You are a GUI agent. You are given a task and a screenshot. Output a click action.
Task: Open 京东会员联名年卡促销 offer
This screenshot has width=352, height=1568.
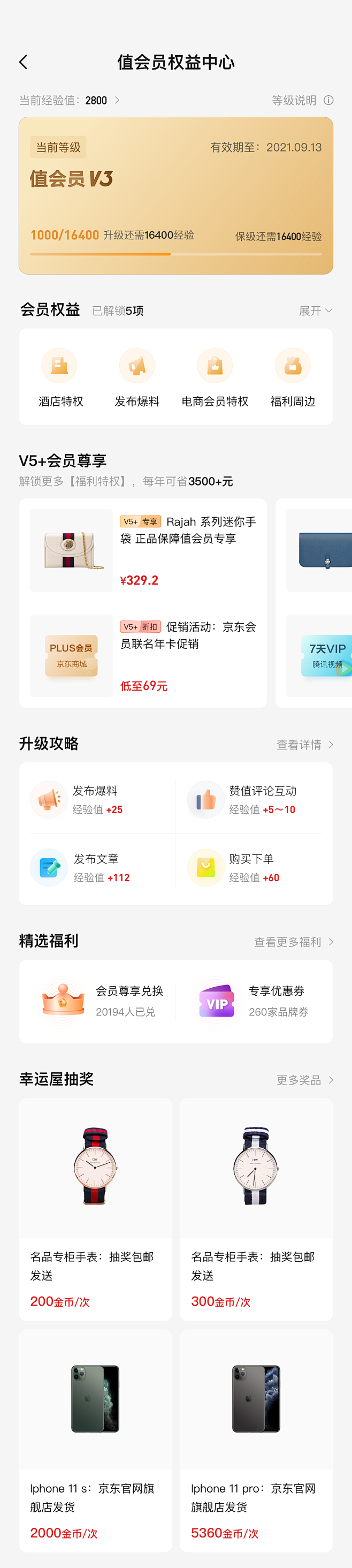[143, 656]
